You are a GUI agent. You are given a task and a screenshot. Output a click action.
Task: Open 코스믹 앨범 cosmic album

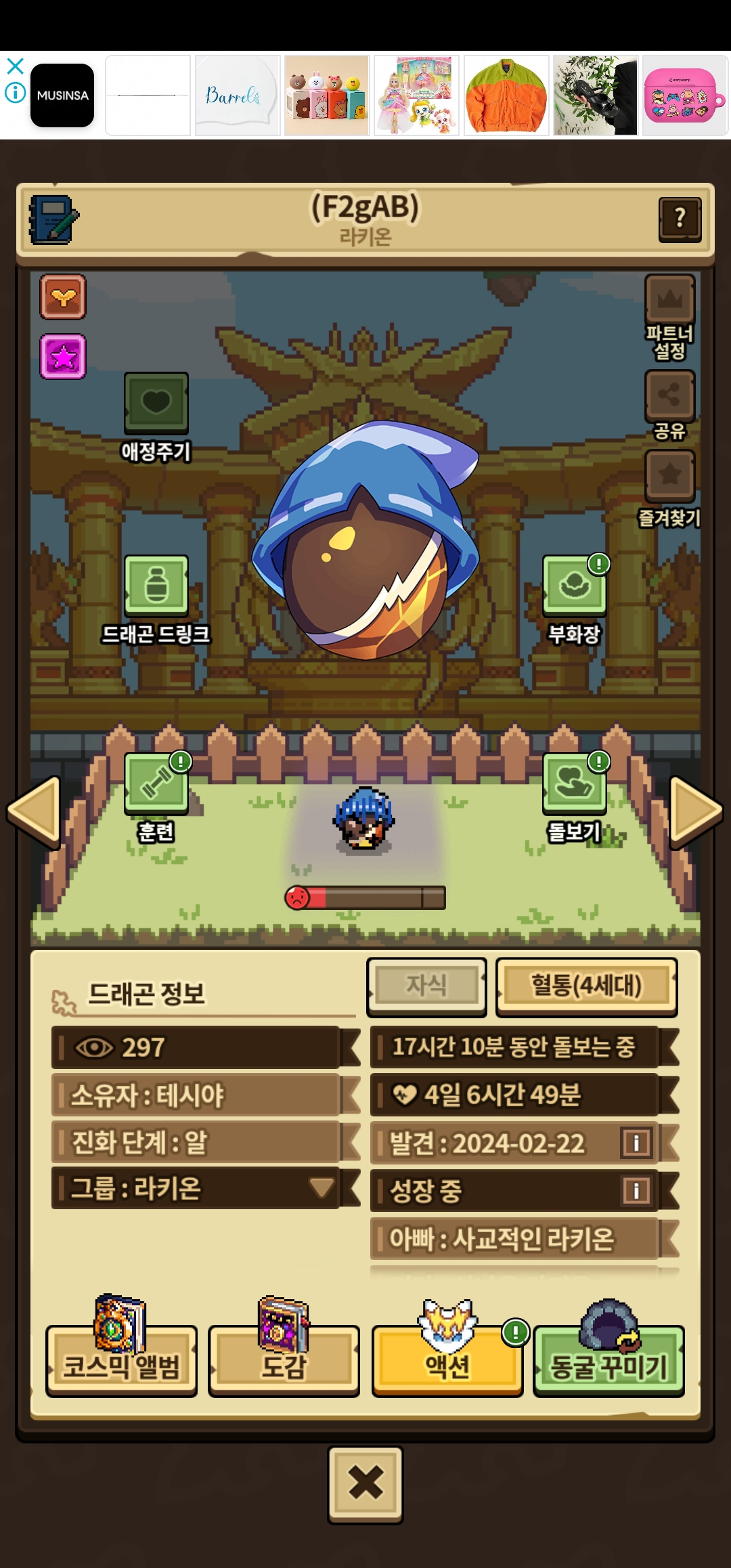121,1361
